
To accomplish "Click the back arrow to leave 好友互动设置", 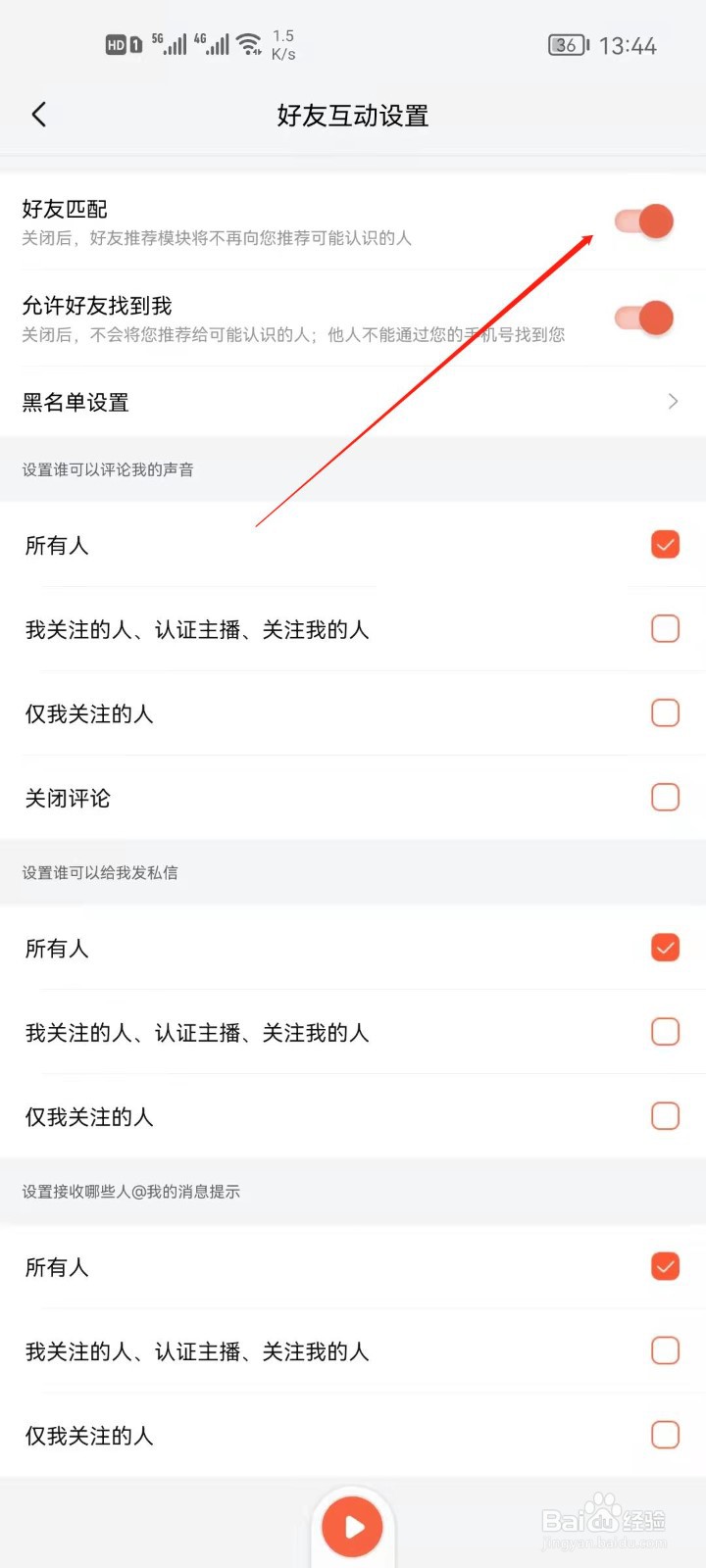I will [39, 115].
